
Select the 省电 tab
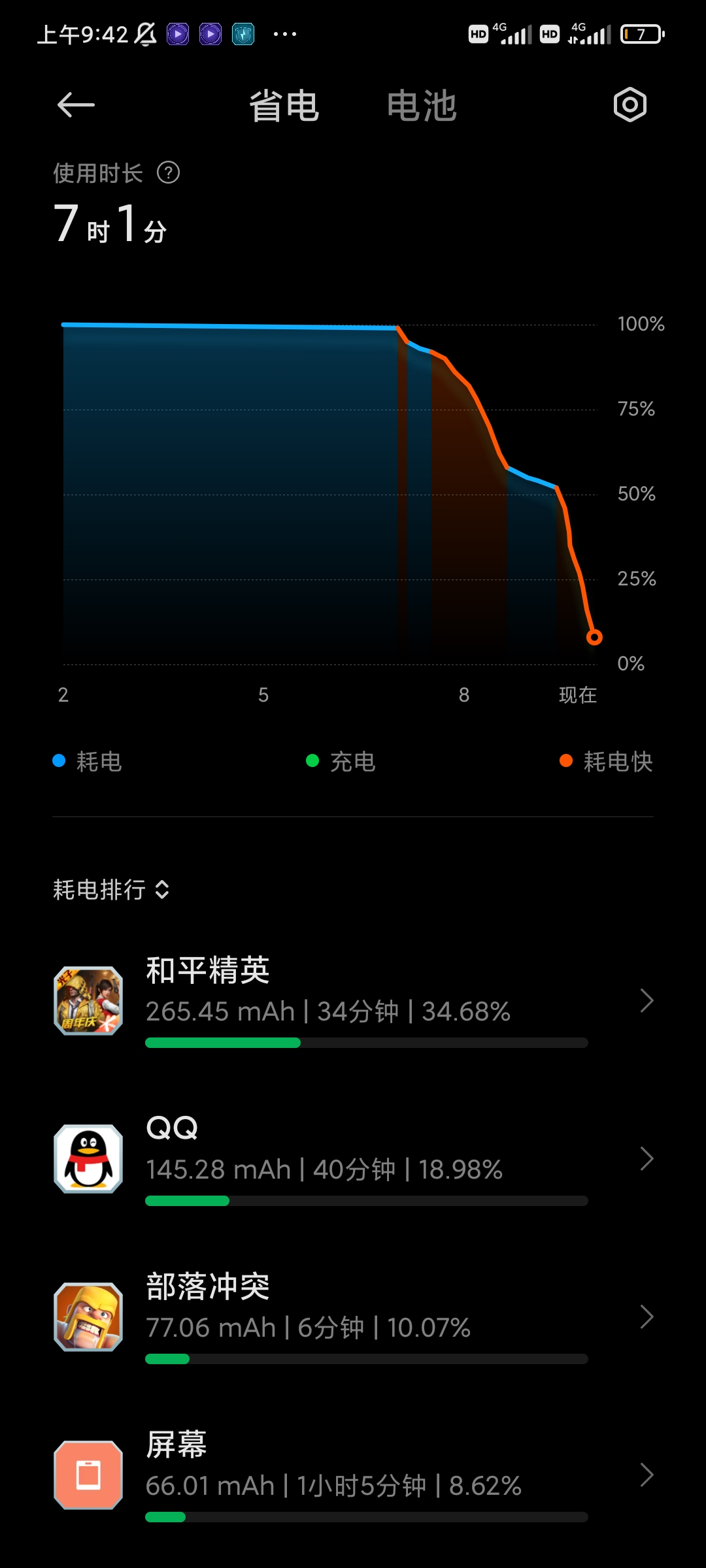tap(284, 106)
